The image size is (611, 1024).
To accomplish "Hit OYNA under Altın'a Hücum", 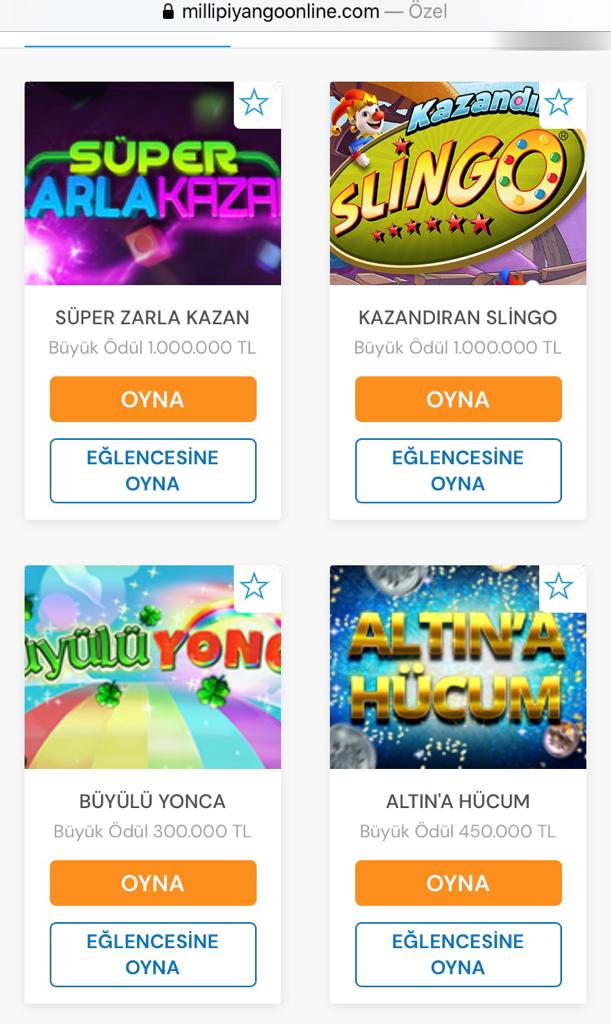I will pyautogui.click(x=458, y=883).
